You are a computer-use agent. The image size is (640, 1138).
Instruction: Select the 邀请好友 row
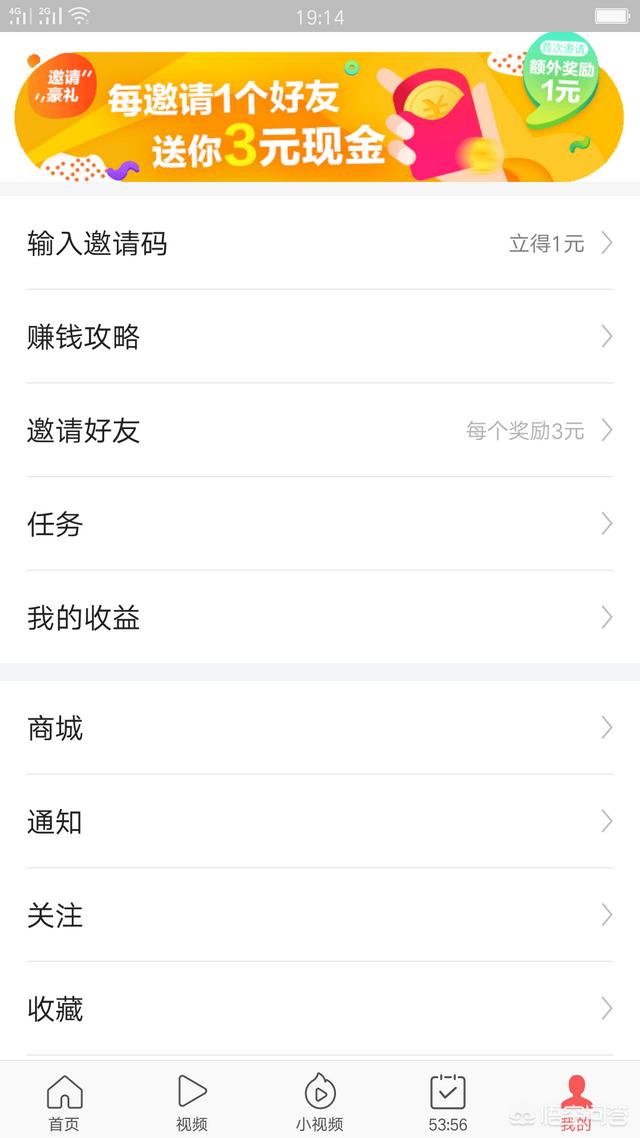pyautogui.click(x=320, y=431)
